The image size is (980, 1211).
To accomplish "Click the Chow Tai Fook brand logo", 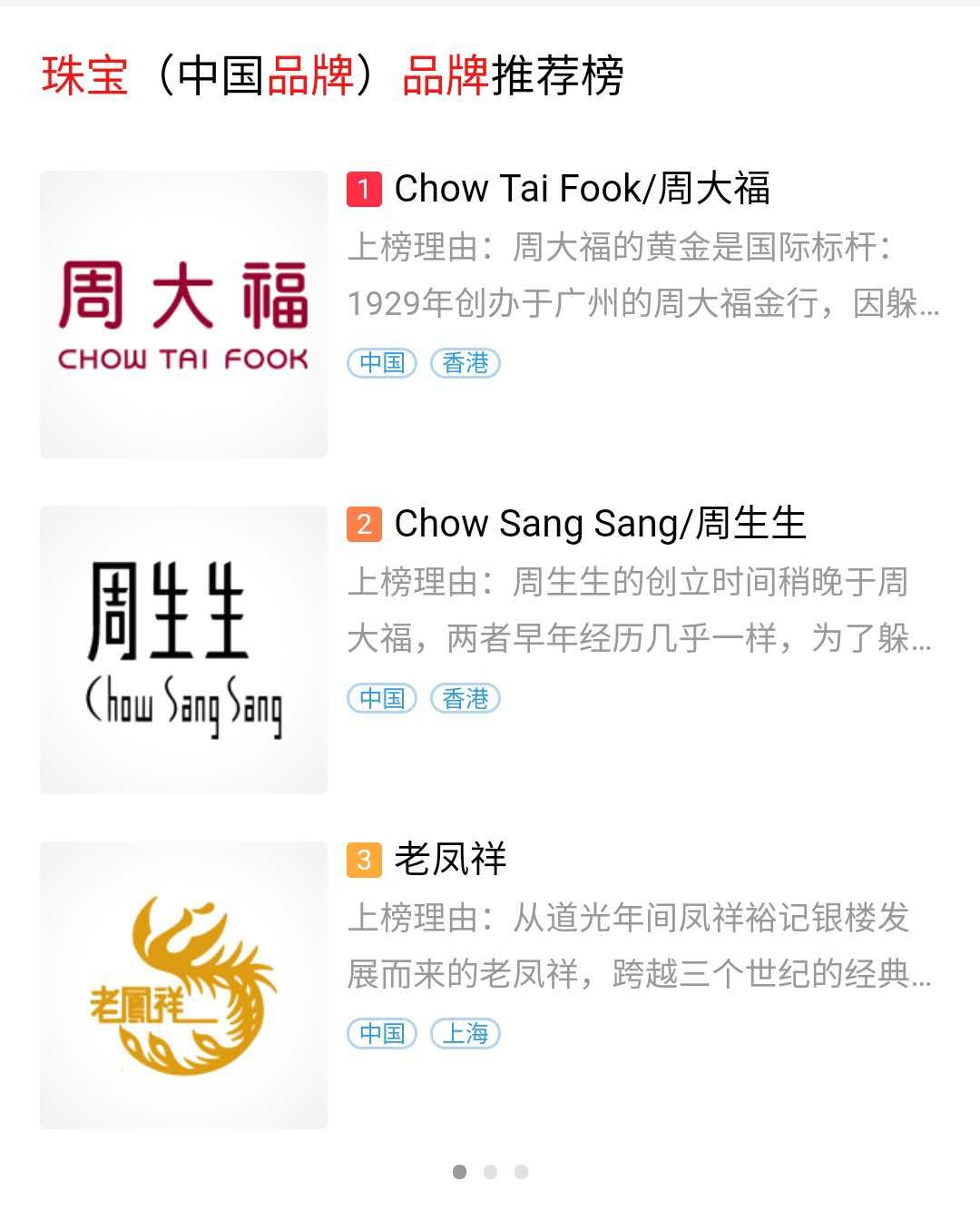I will tap(183, 312).
